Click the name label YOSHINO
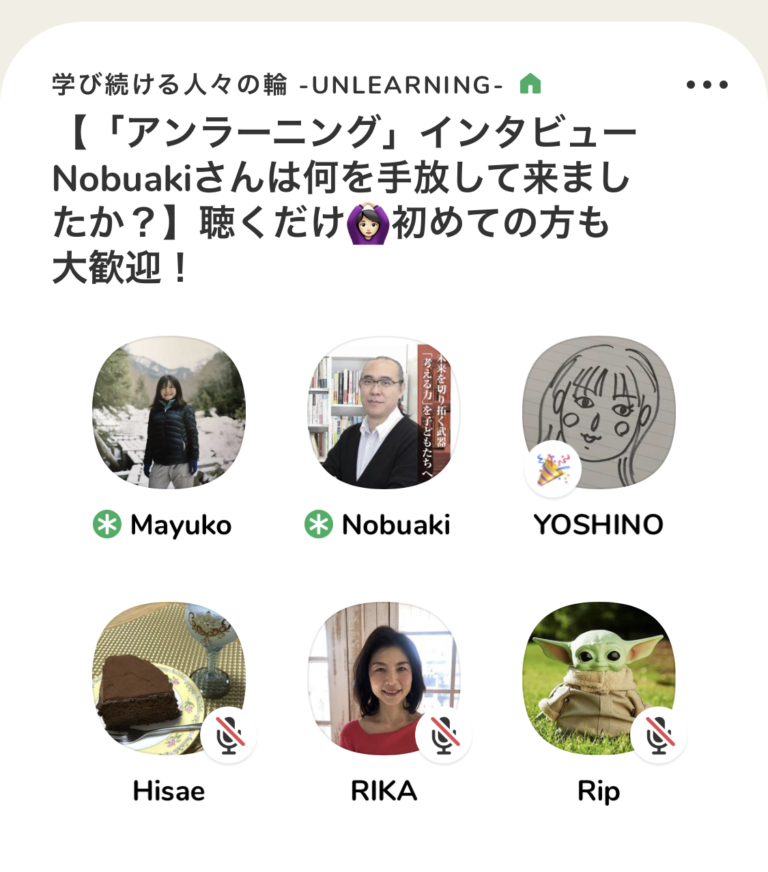The image size is (768, 872). pos(600,522)
